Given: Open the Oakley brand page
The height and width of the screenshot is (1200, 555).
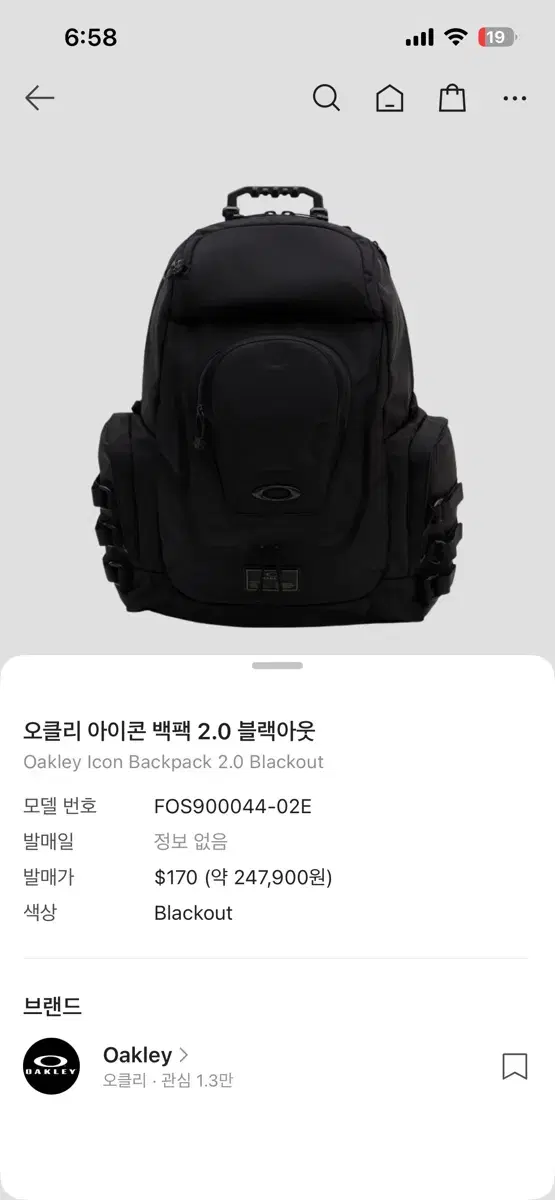Looking at the screenshot, I should pyautogui.click(x=146, y=1055).
